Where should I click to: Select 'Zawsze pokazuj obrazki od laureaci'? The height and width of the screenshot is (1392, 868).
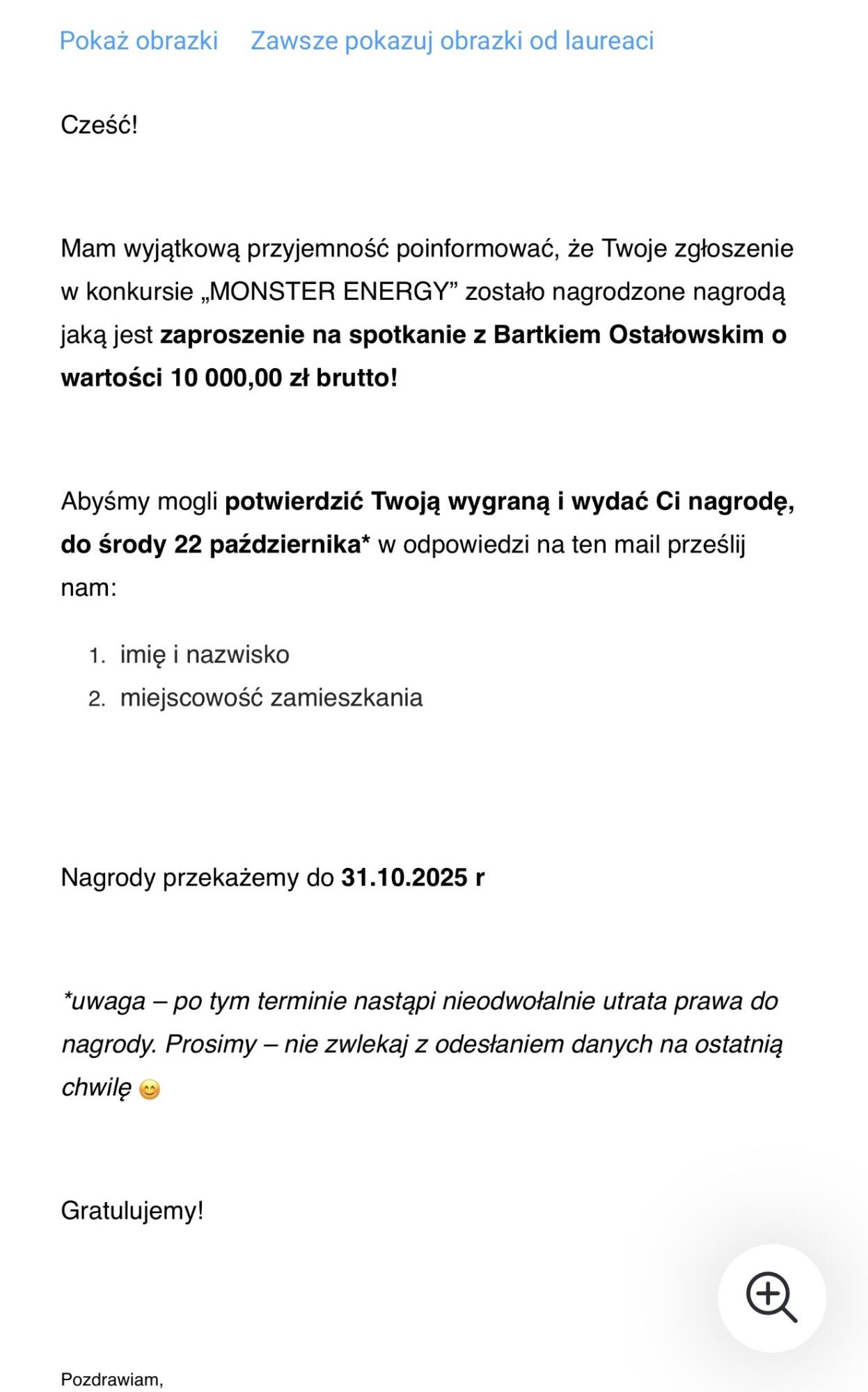(452, 40)
